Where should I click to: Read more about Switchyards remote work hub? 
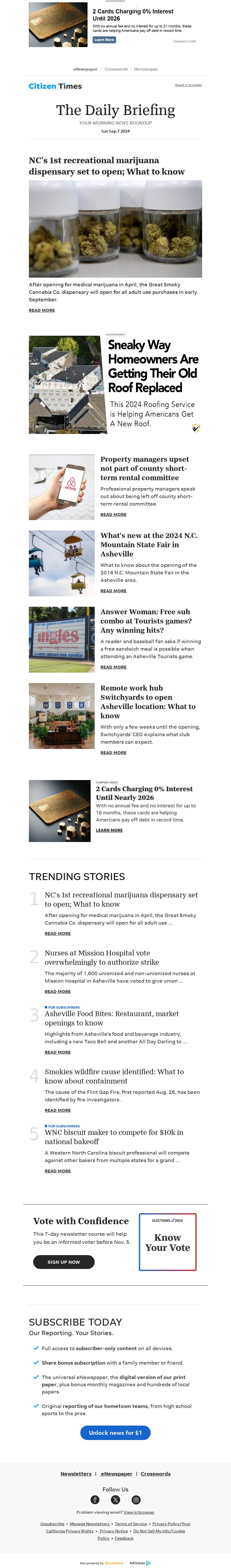tap(113, 752)
